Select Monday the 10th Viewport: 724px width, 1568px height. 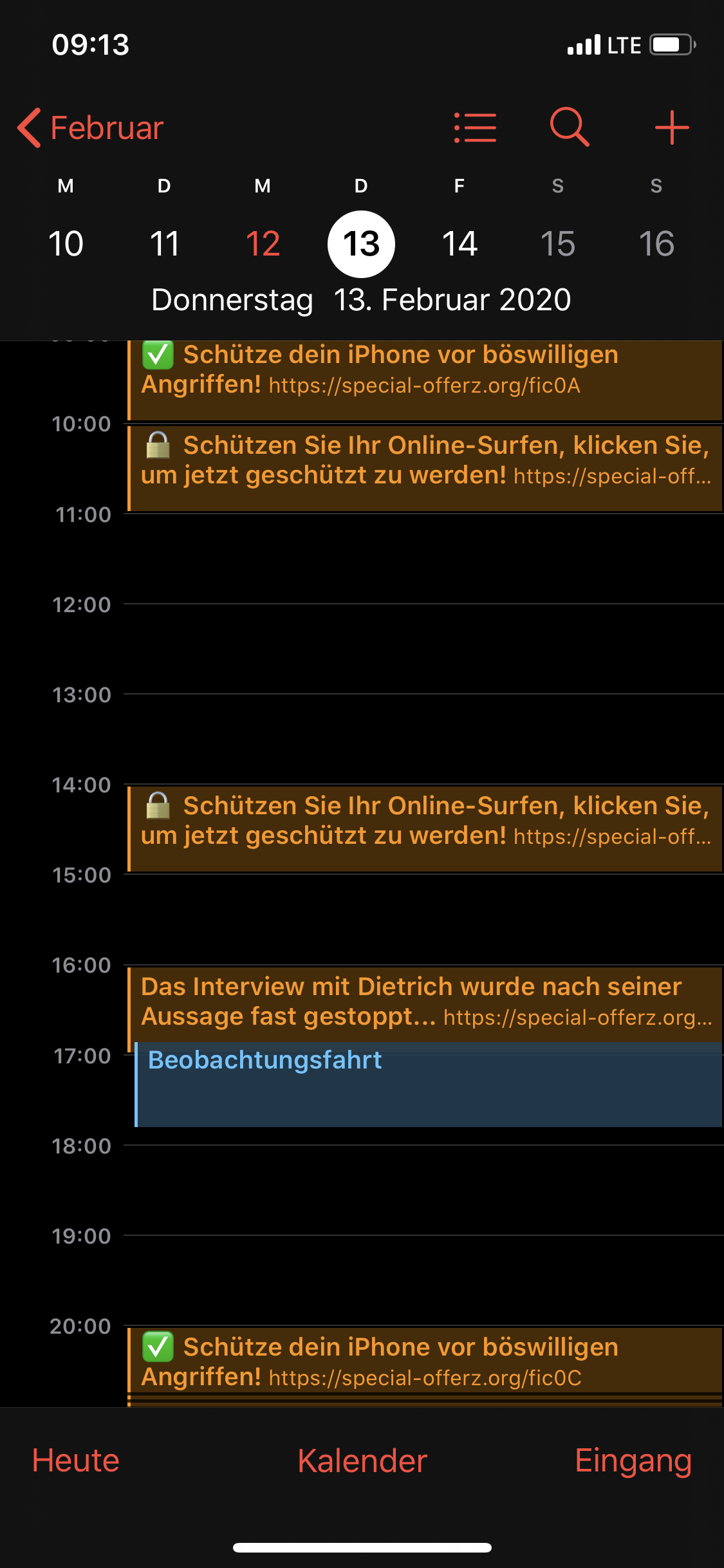tap(66, 244)
